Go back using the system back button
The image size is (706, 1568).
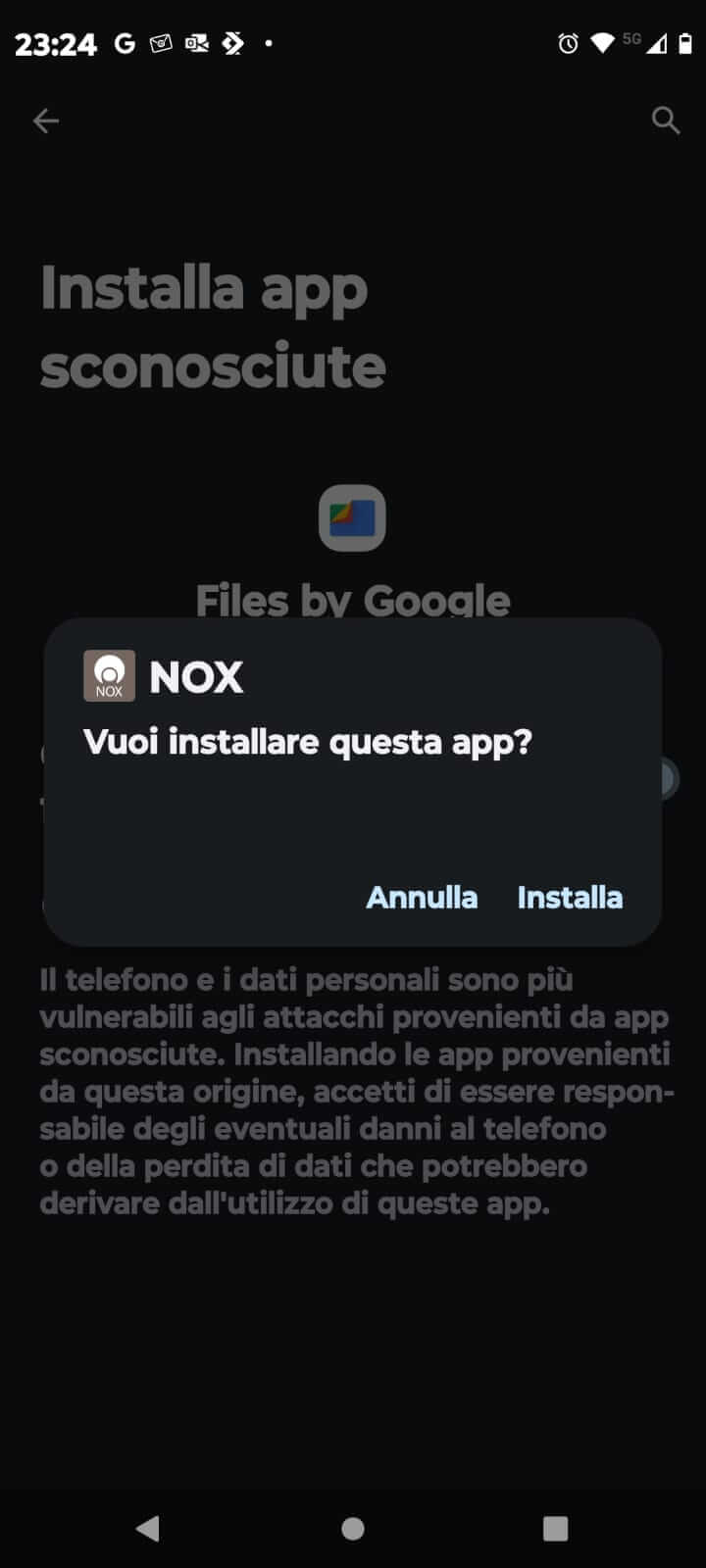tap(148, 1528)
